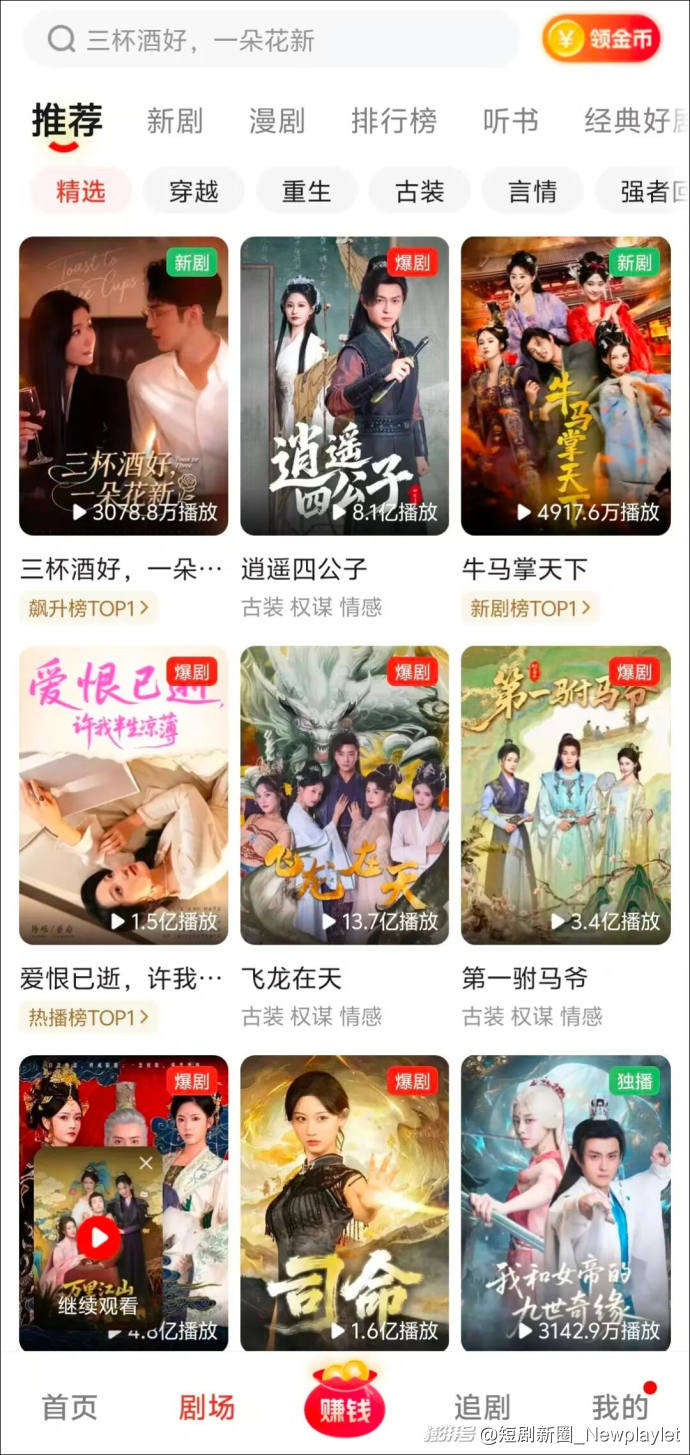Filter dramas by the 言情 chip
Image resolution: width=690 pixels, height=1455 pixels.
pyautogui.click(x=532, y=191)
